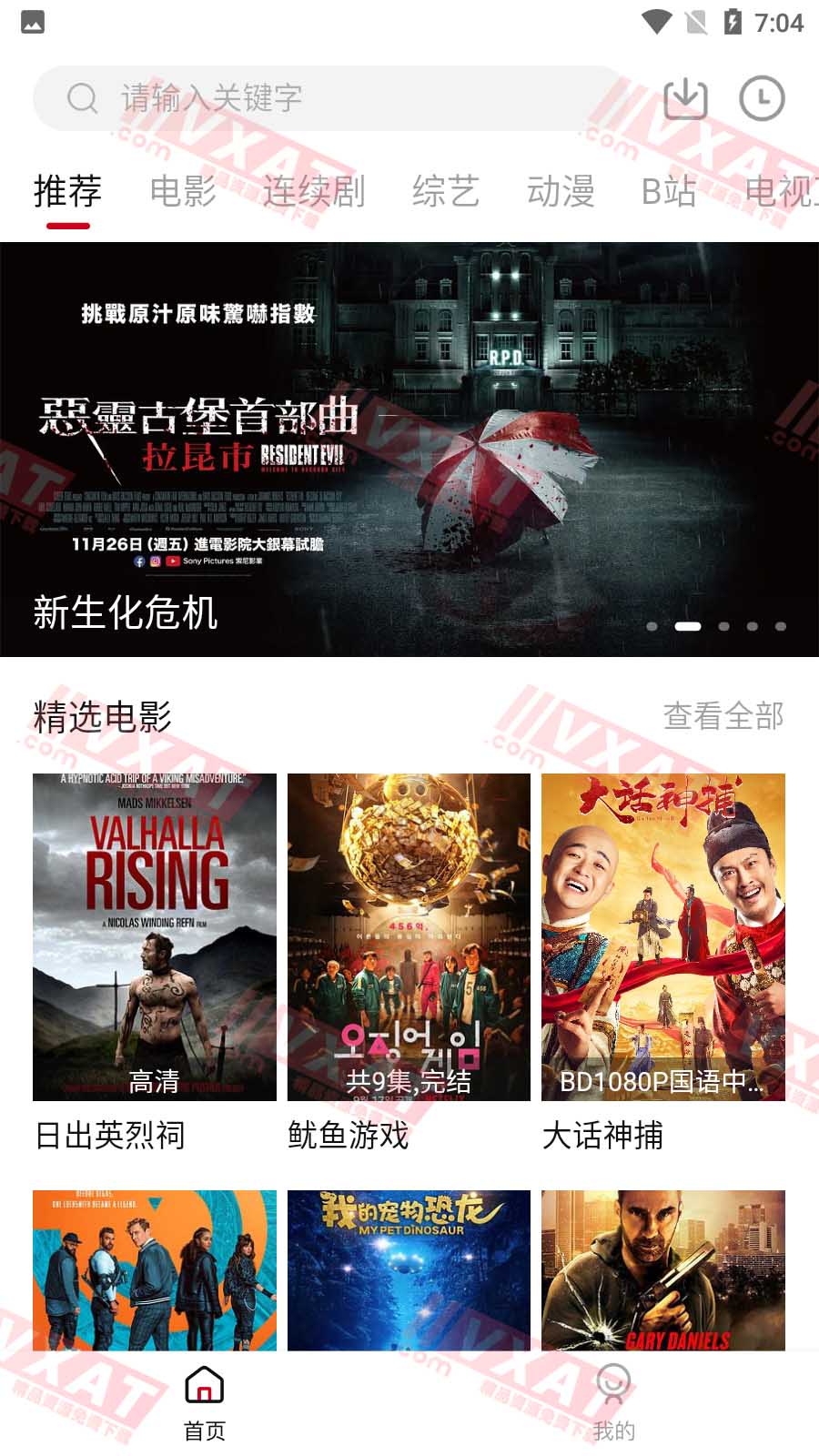The width and height of the screenshot is (819, 1456).
Task: Go to 首页 bottom tab
Action: [205, 1403]
